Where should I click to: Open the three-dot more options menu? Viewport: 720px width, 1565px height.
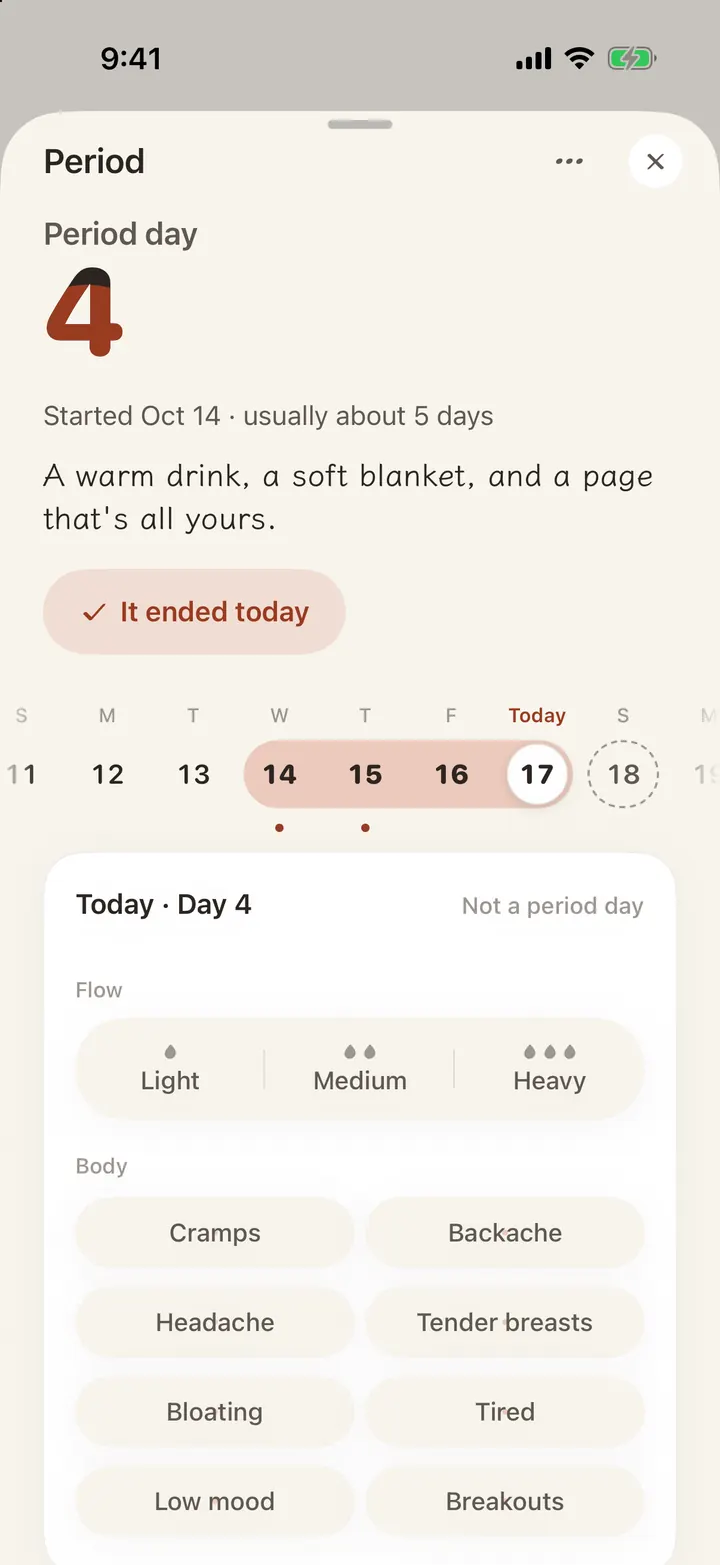(569, 161)
